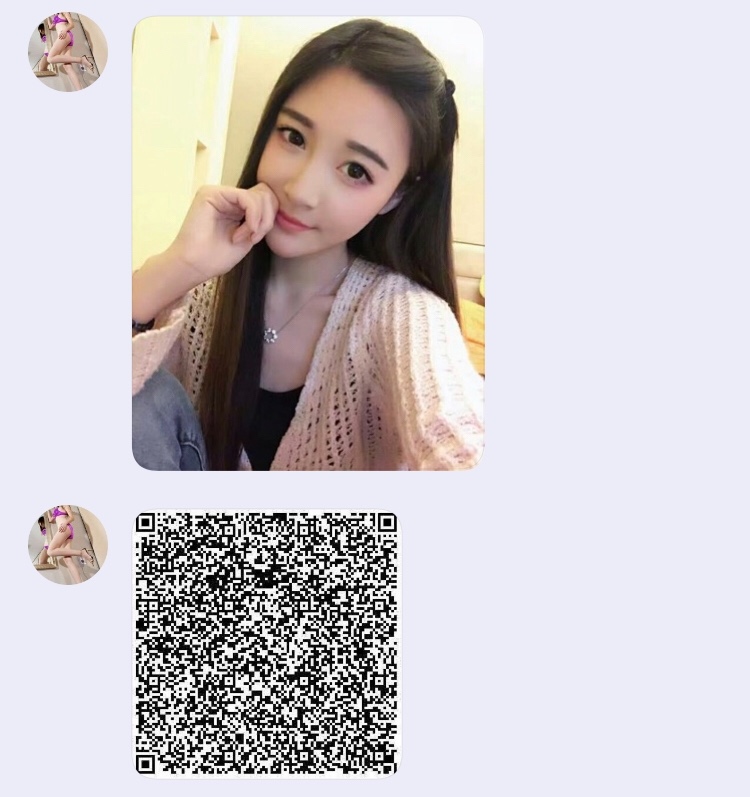The image size is (750, 797).
Task: Open the QR code image message
Action: (x=266, y=643)
